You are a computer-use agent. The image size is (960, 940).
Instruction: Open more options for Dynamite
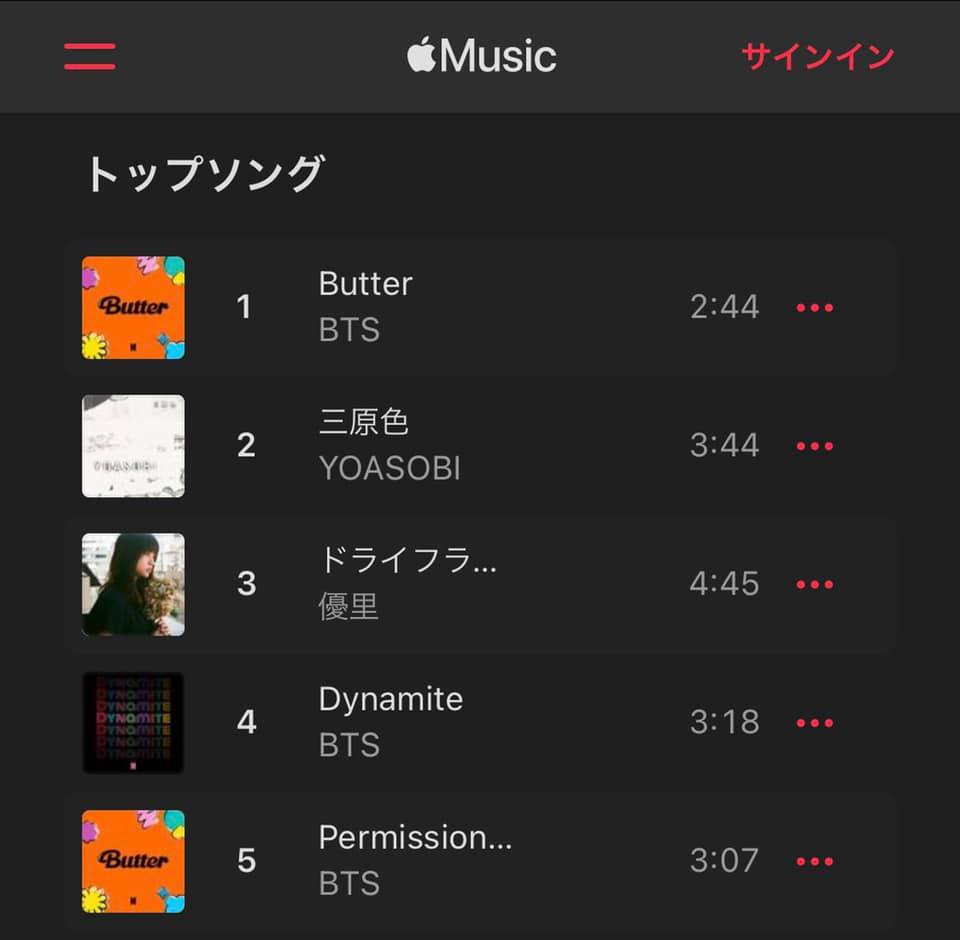[814, 723]
